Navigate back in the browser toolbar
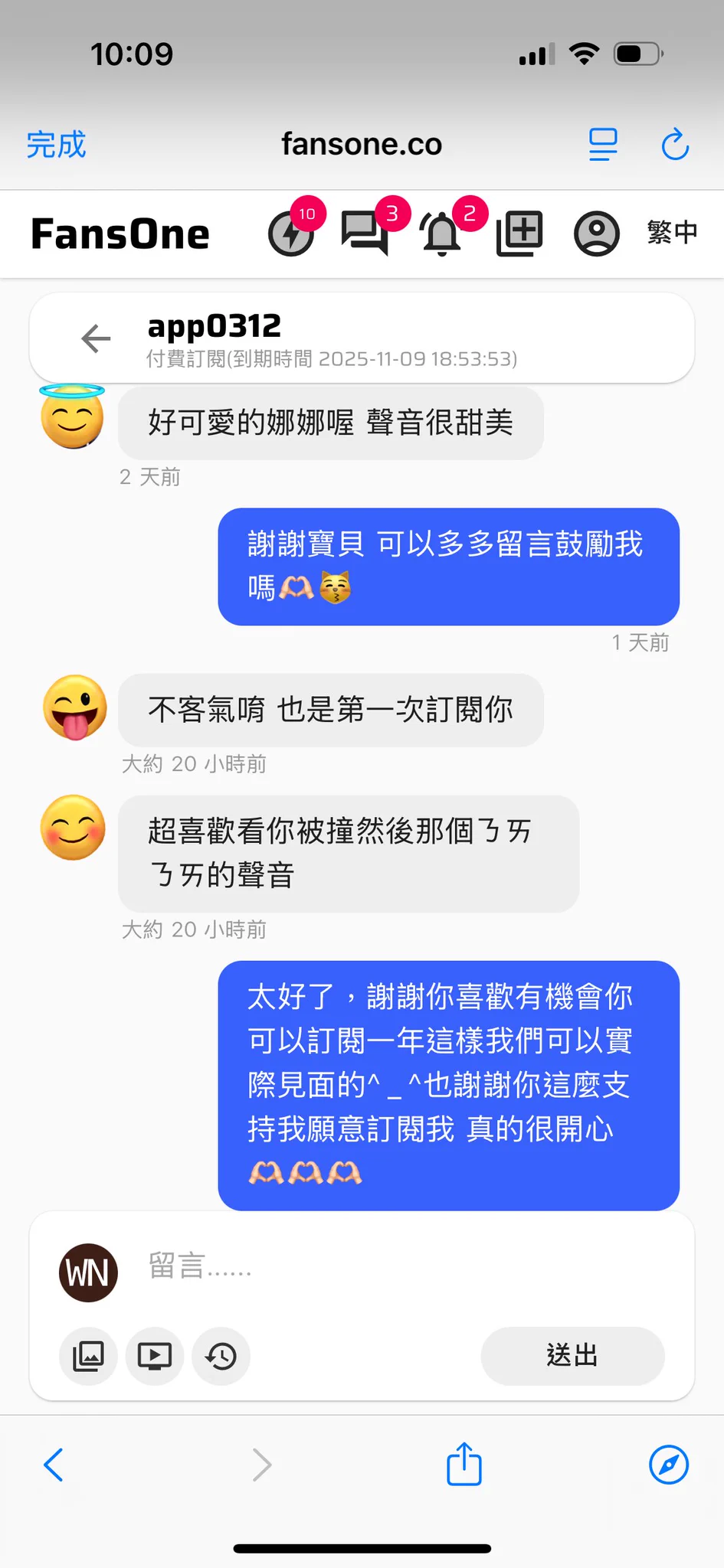 tap(54, 1465)
